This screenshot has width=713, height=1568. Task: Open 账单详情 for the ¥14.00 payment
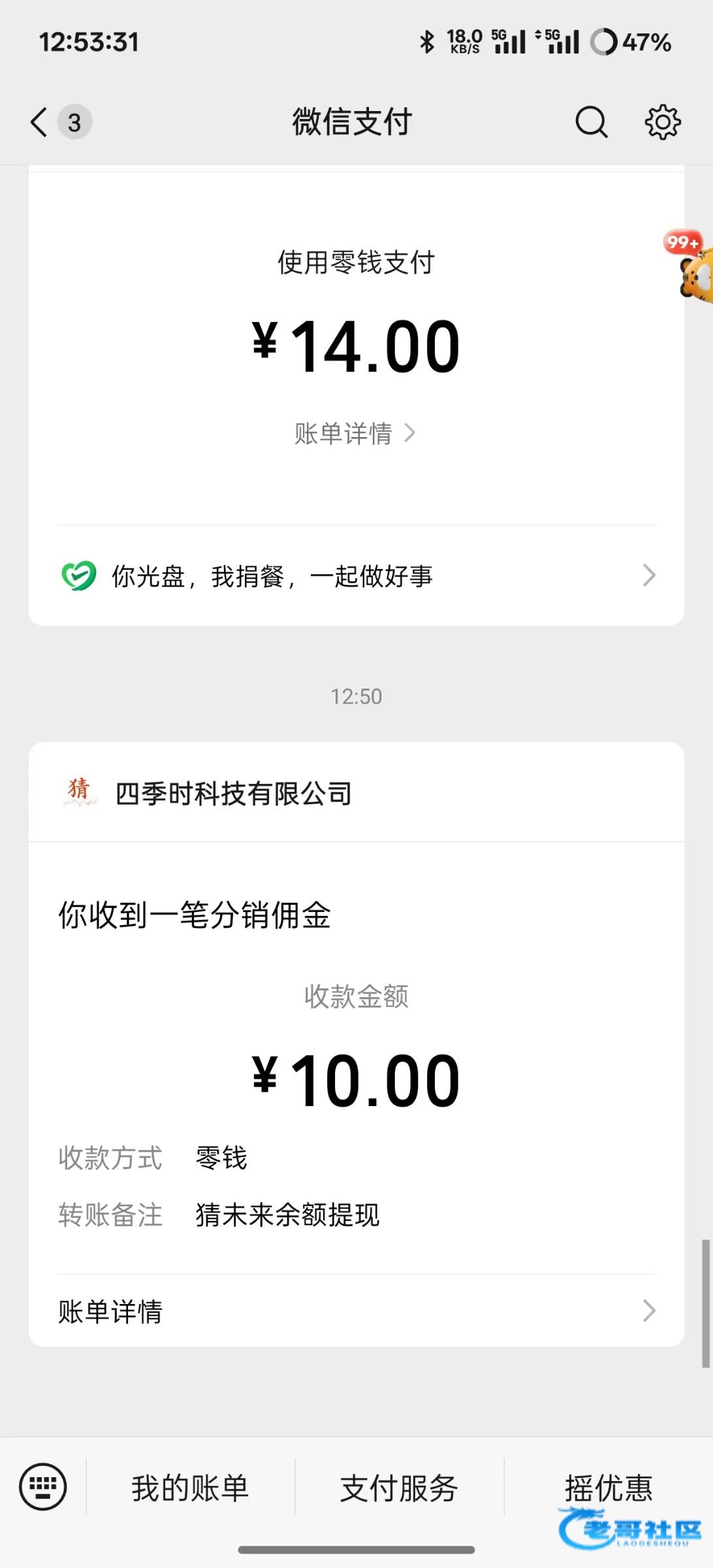(355, 433)
